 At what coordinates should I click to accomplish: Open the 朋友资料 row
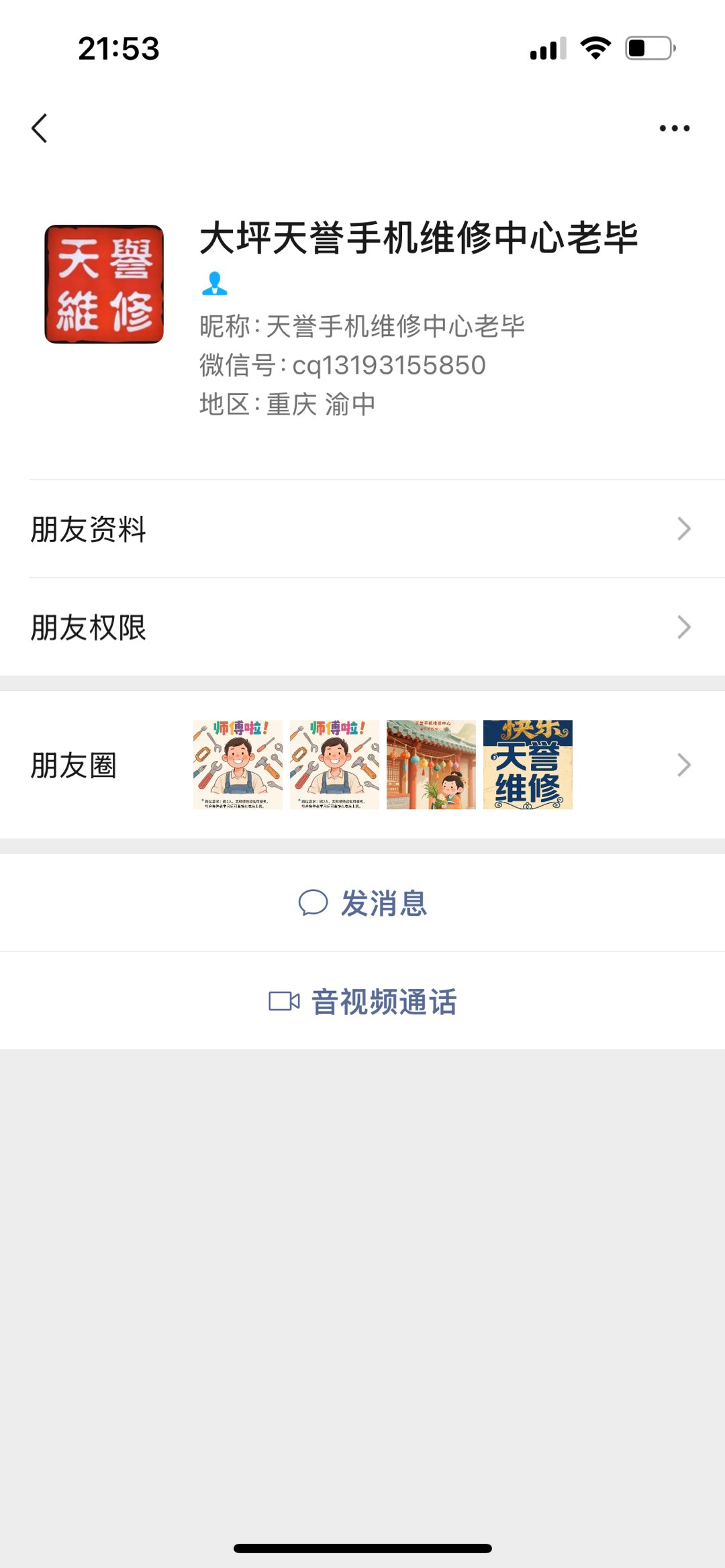[362, 529]
